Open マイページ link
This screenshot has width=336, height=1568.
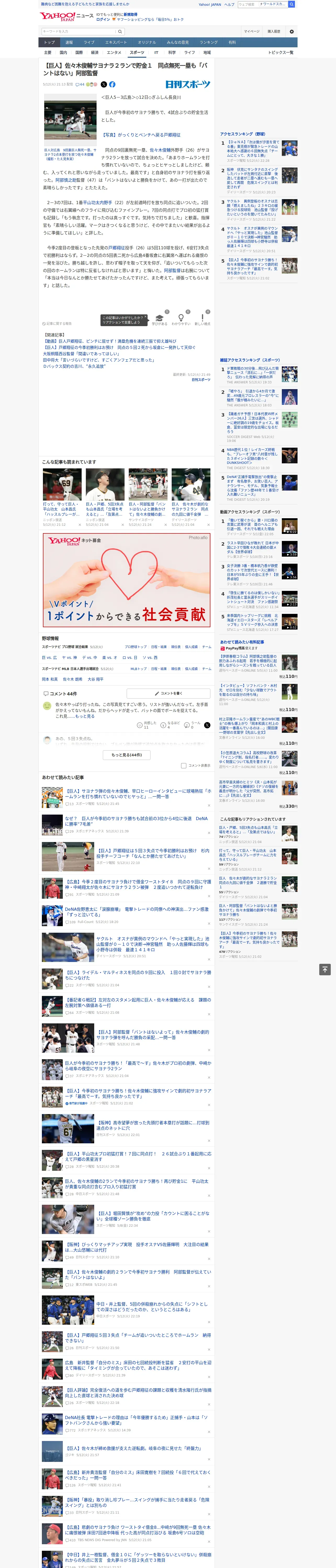pyautogui.click(x=251, y=31)
